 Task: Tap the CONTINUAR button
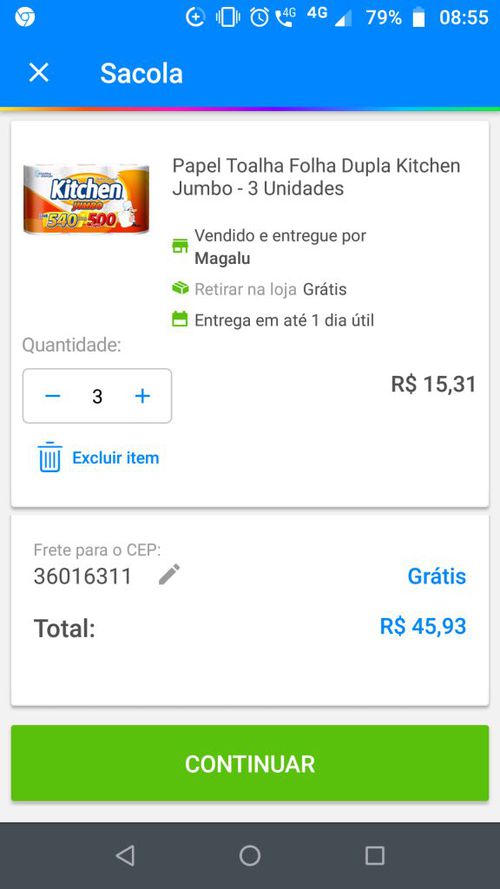[x=250, y=763]
